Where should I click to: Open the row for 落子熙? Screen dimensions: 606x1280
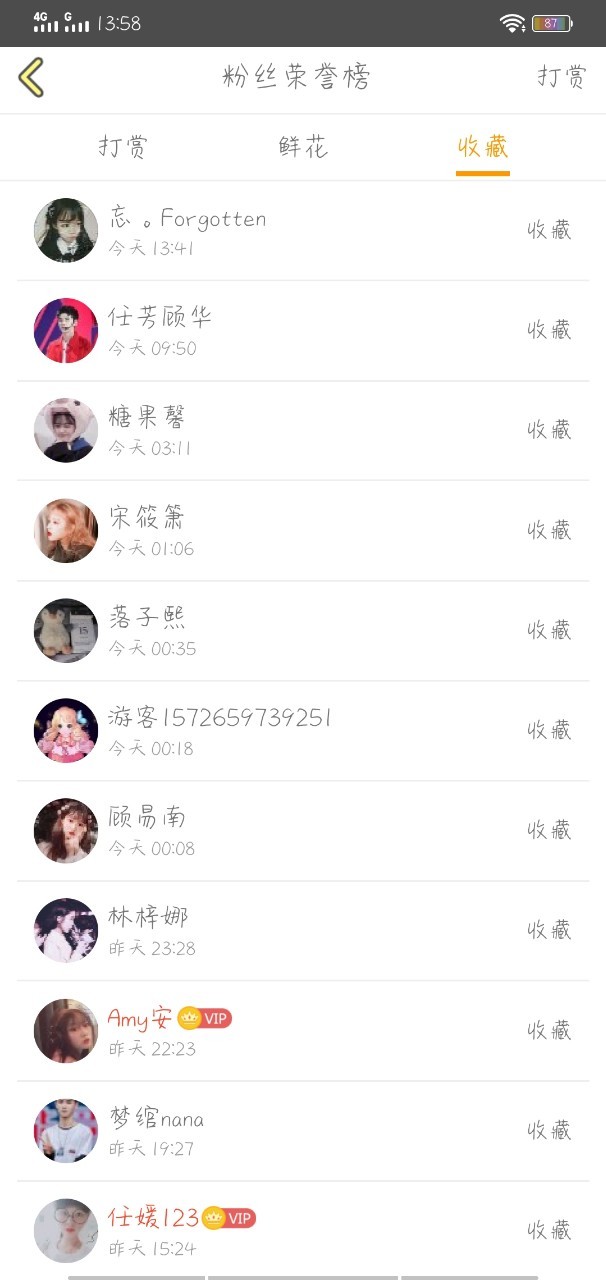pyautogui.click(x=303, y=631)
